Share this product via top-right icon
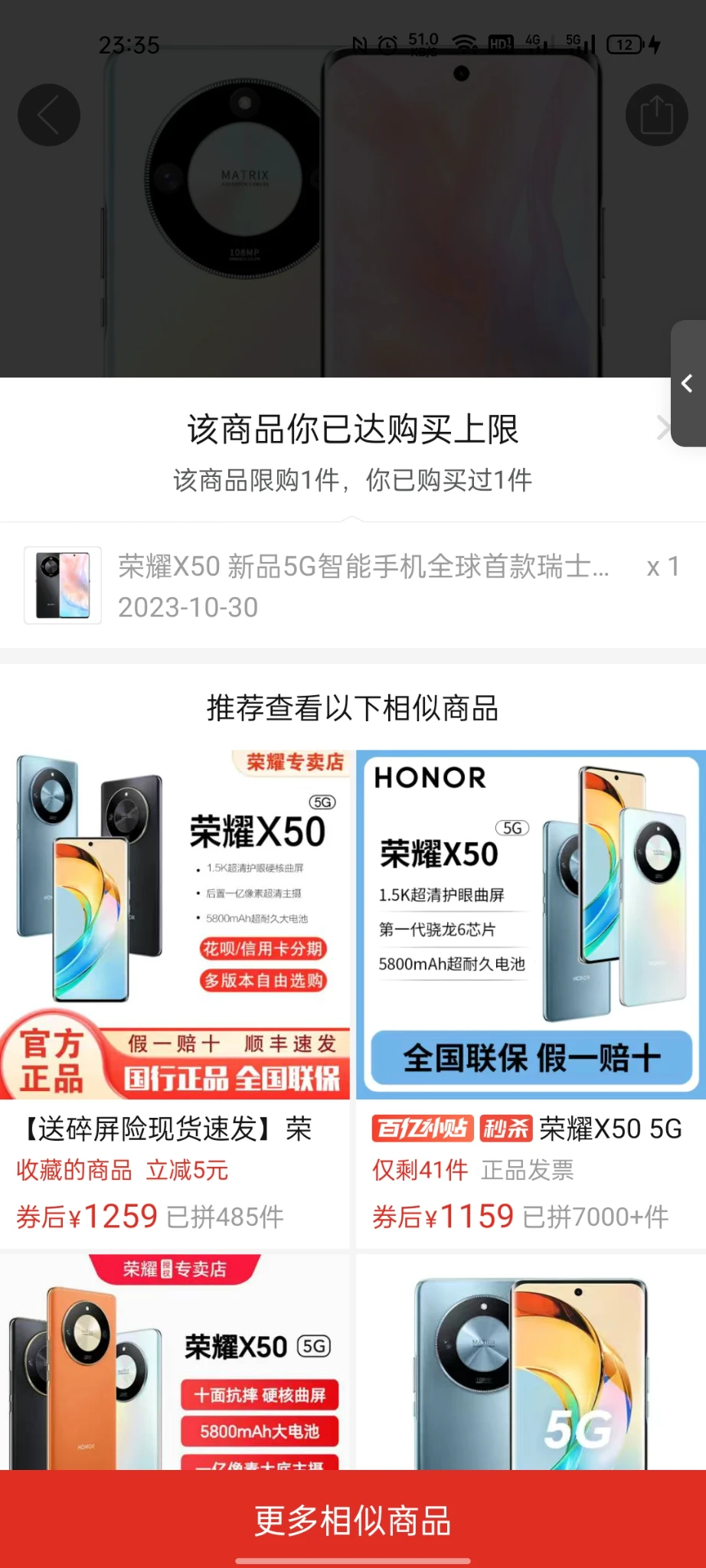Screen dimensions: 706x1568 [656, 116]
